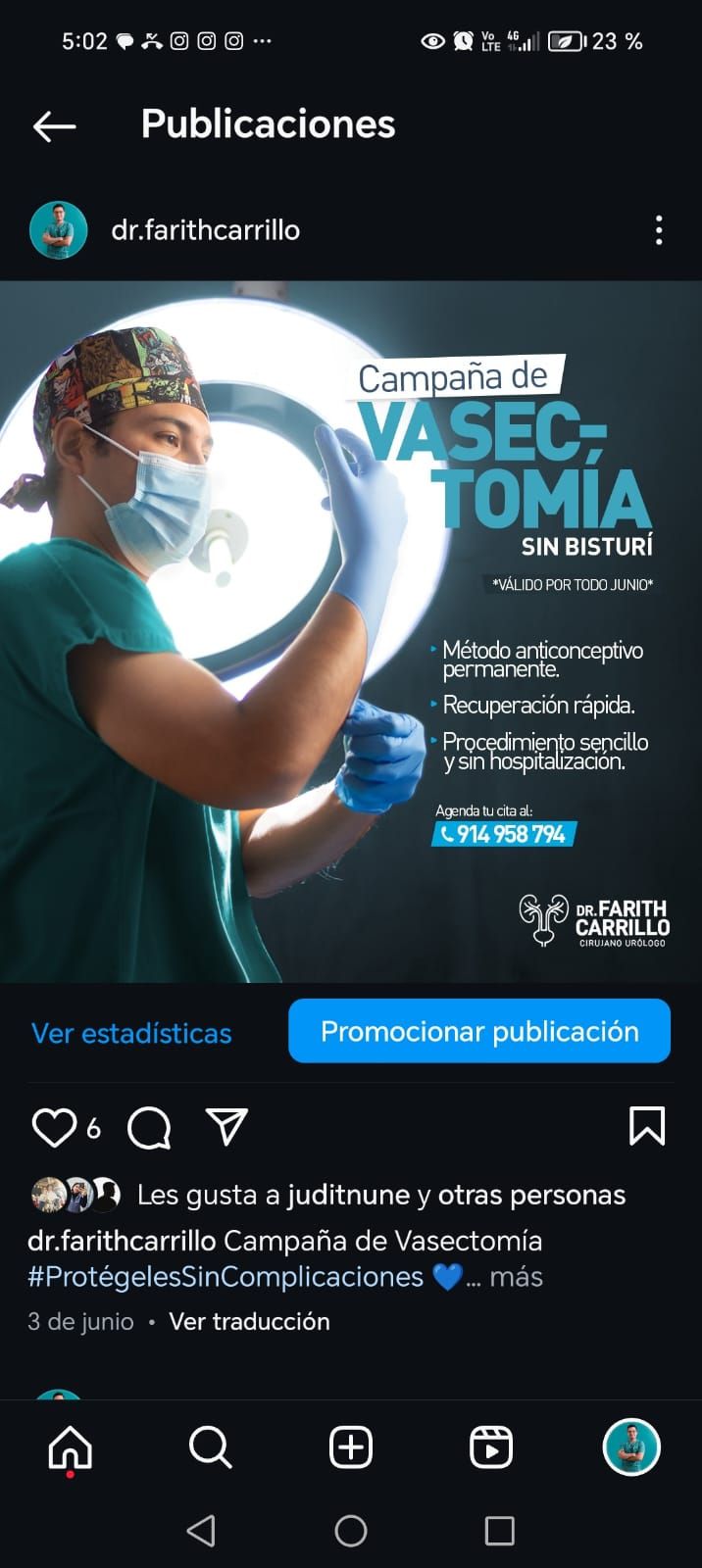702x1568 pixels.
Task: Open the vasectomy campaign post image
Action: (351, 631)
